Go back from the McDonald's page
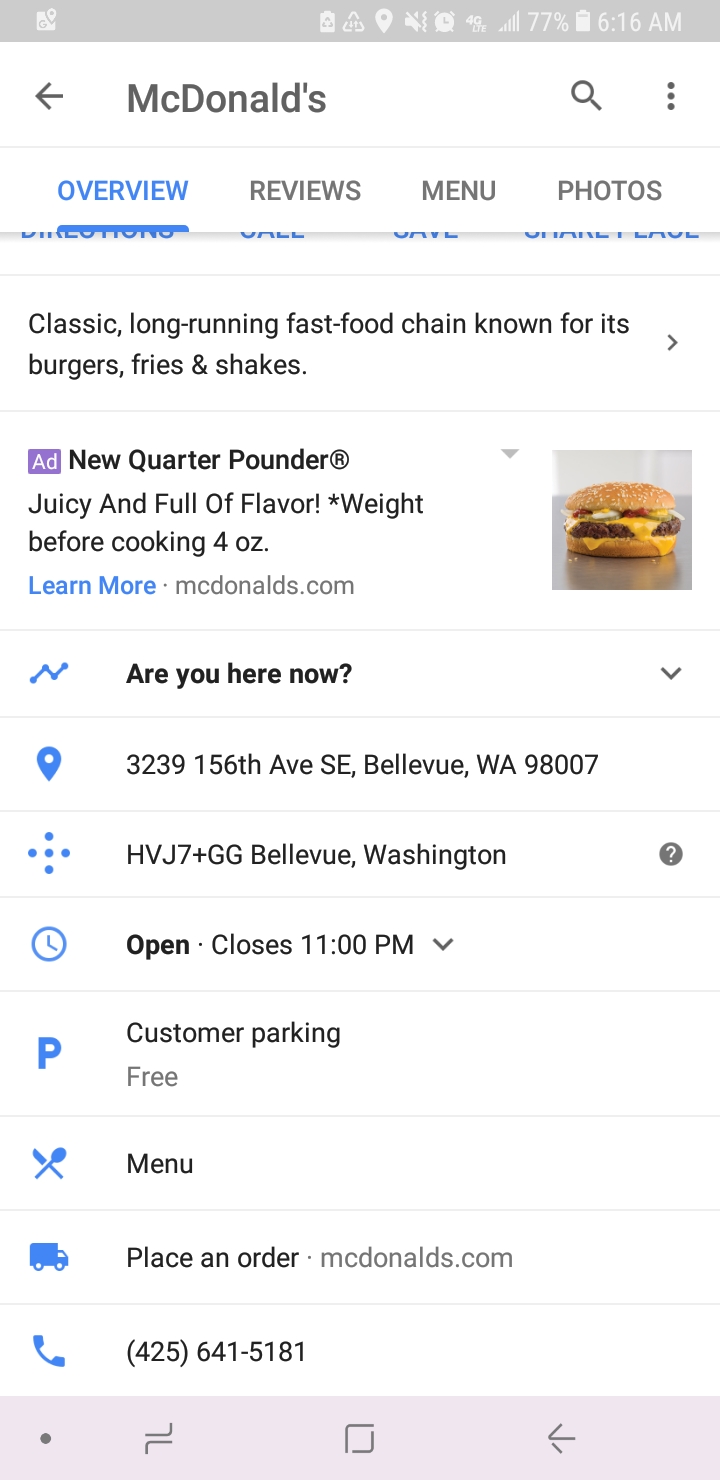720x1480 pixels. coord(49,97)
